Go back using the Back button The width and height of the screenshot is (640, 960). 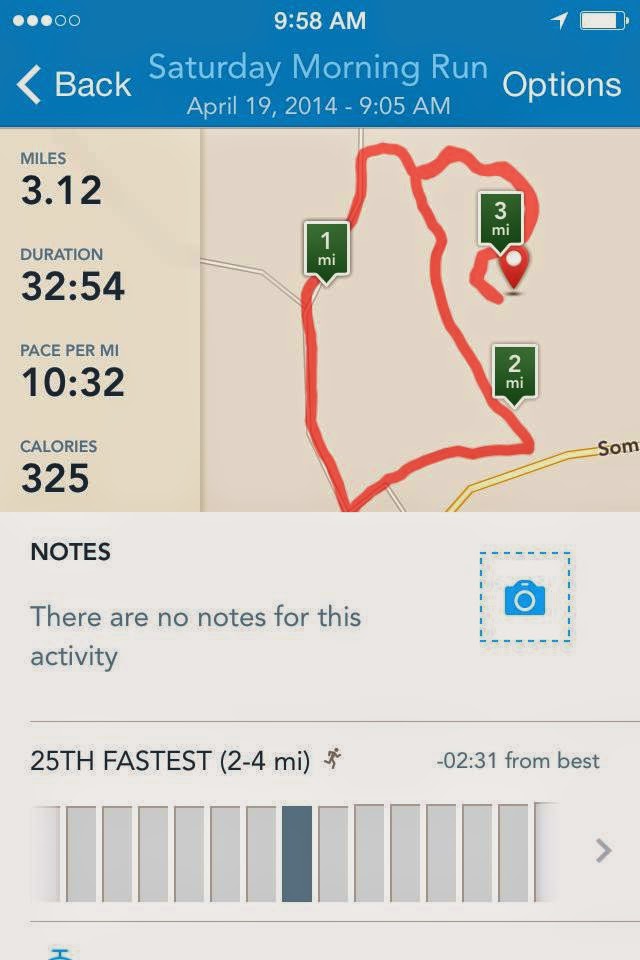pyautogui.click(x=75, y=85)
